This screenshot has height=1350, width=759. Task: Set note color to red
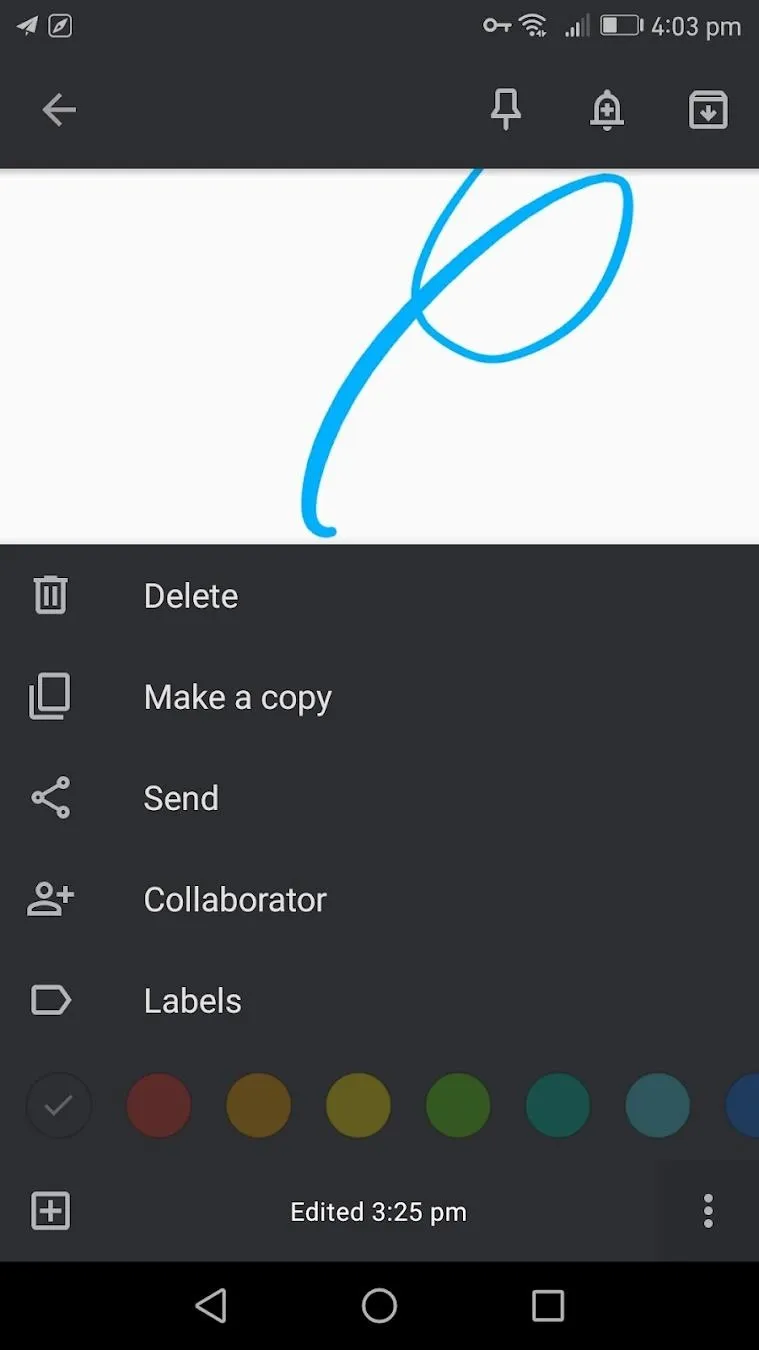click(158, 1105)
